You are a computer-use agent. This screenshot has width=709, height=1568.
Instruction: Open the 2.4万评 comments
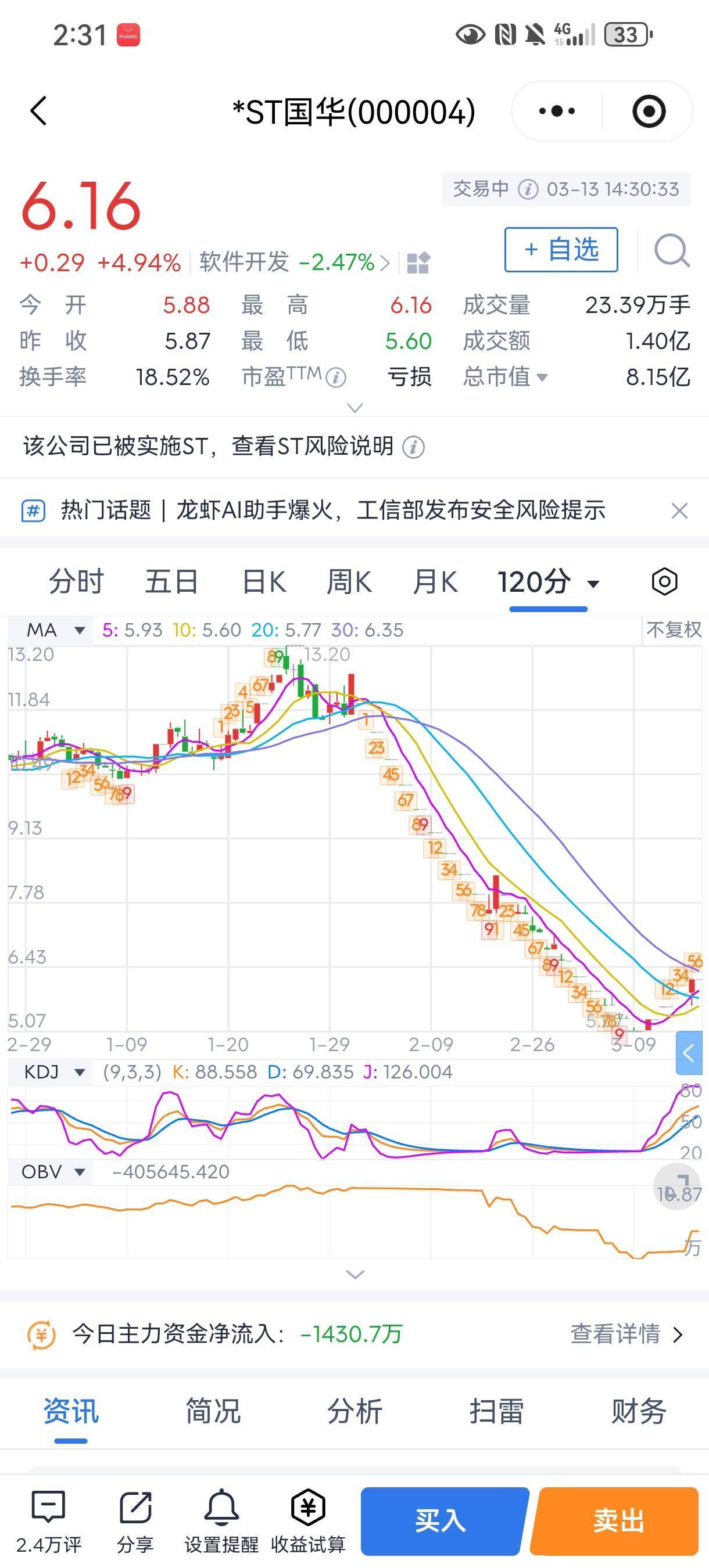pos(49,1520)
